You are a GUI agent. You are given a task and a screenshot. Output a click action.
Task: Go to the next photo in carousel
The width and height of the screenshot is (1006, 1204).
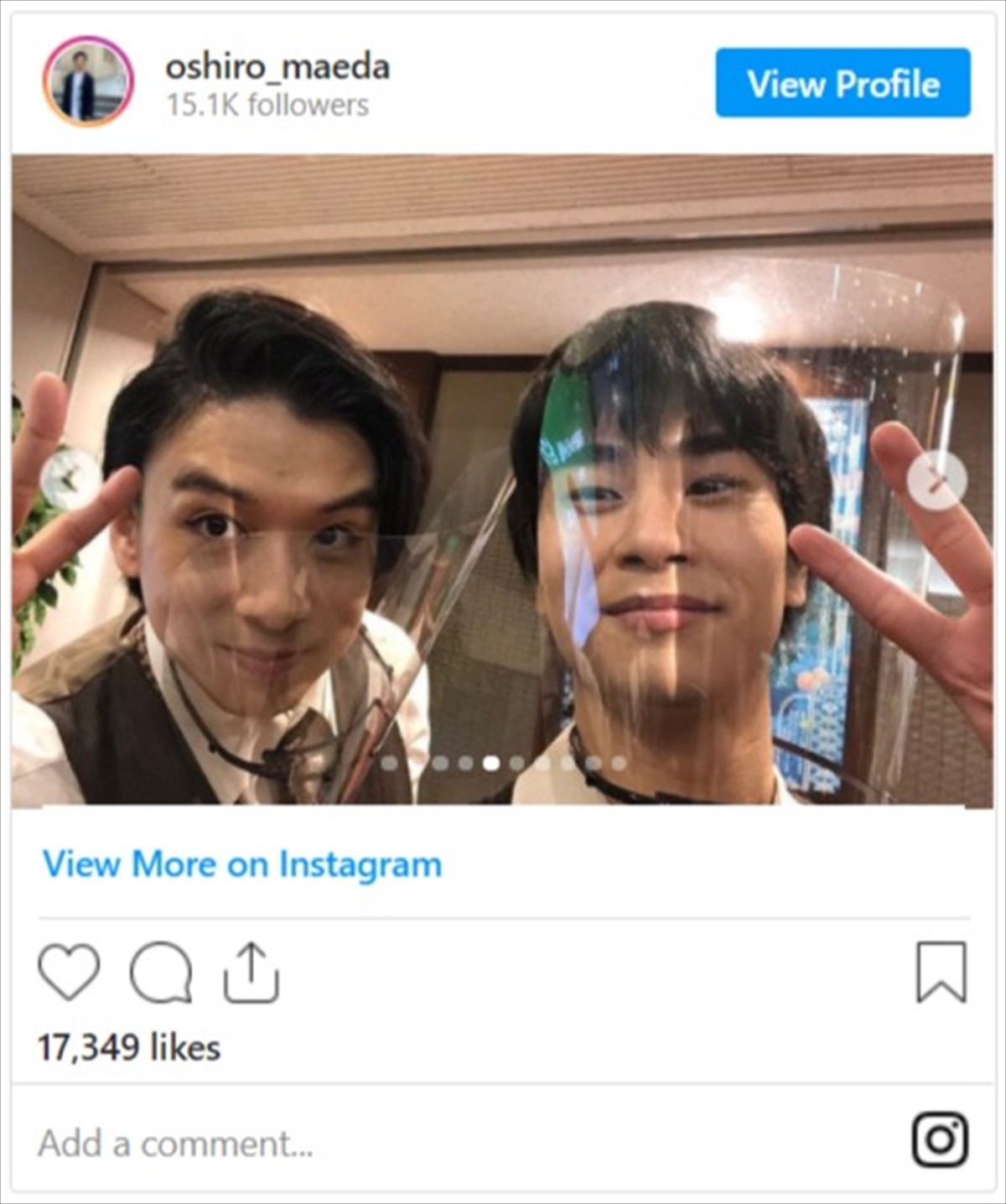pos(937,480)
